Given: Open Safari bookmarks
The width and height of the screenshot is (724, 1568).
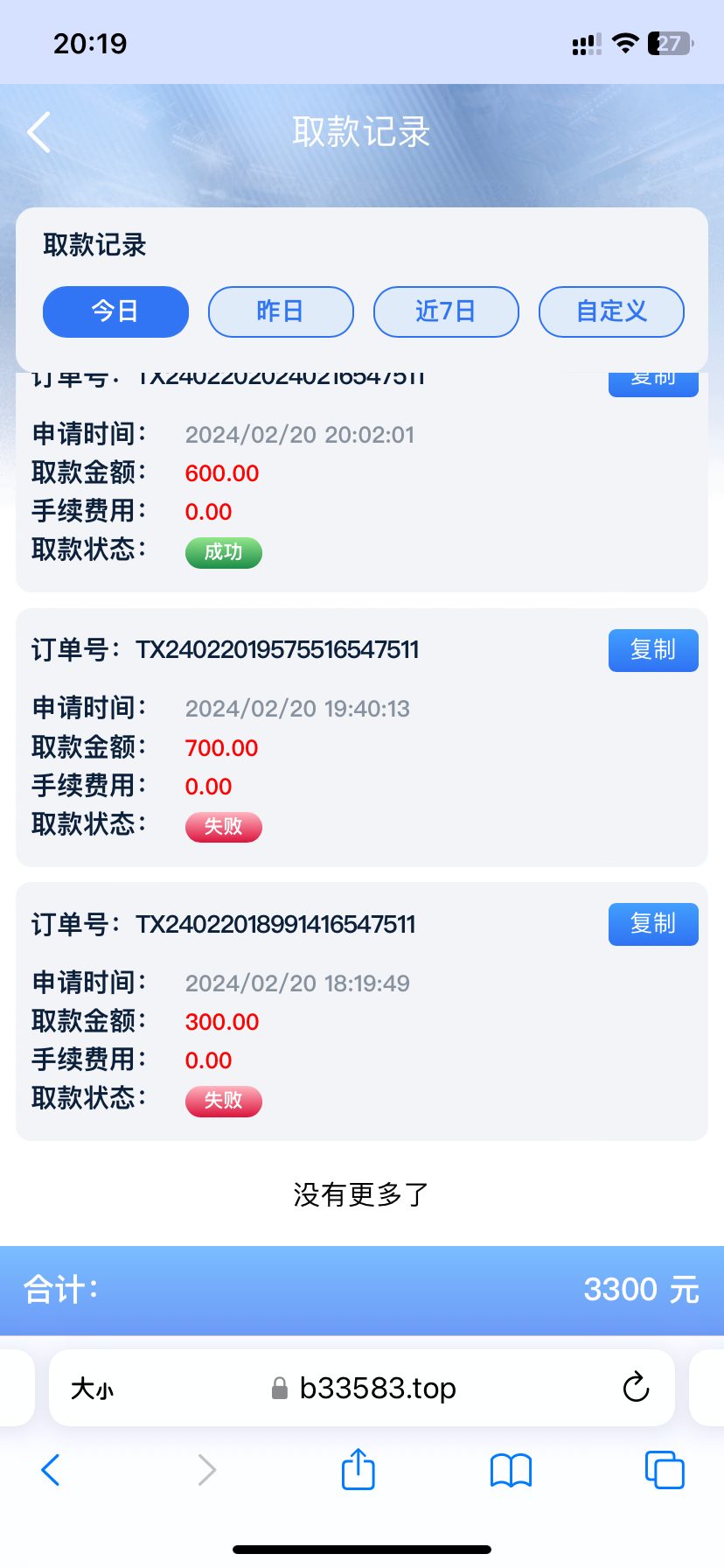Looking at the screenshot, I should (511, 1470).
